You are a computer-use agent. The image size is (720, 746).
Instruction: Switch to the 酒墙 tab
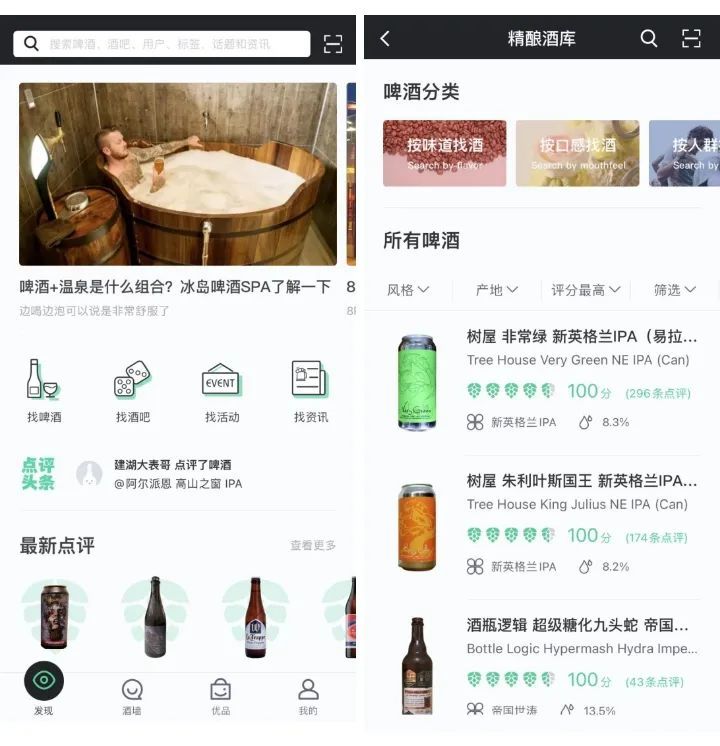(x=132, y=697)
